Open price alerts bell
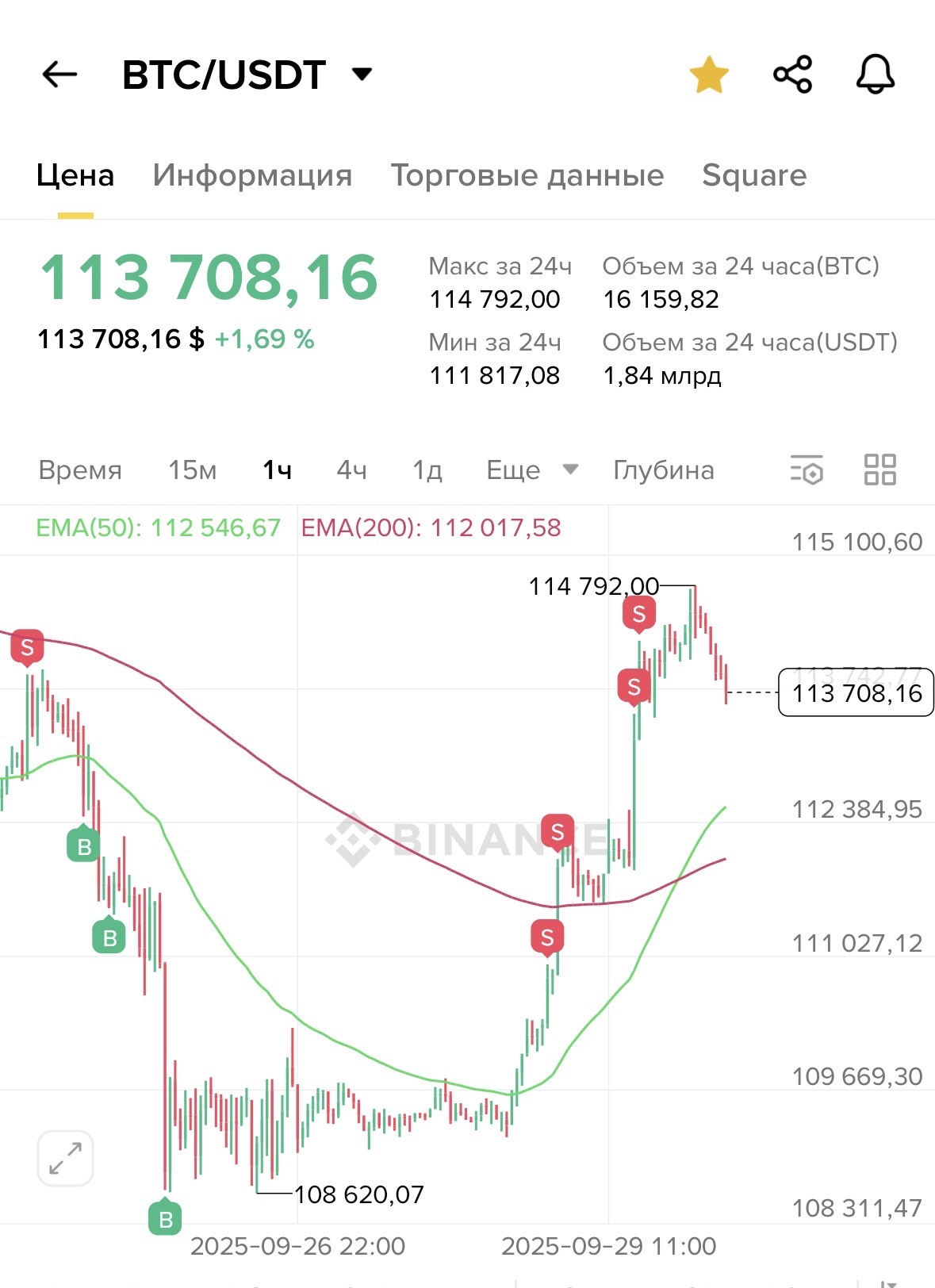This screenshot has width=935, height=1288. (875, 75)
